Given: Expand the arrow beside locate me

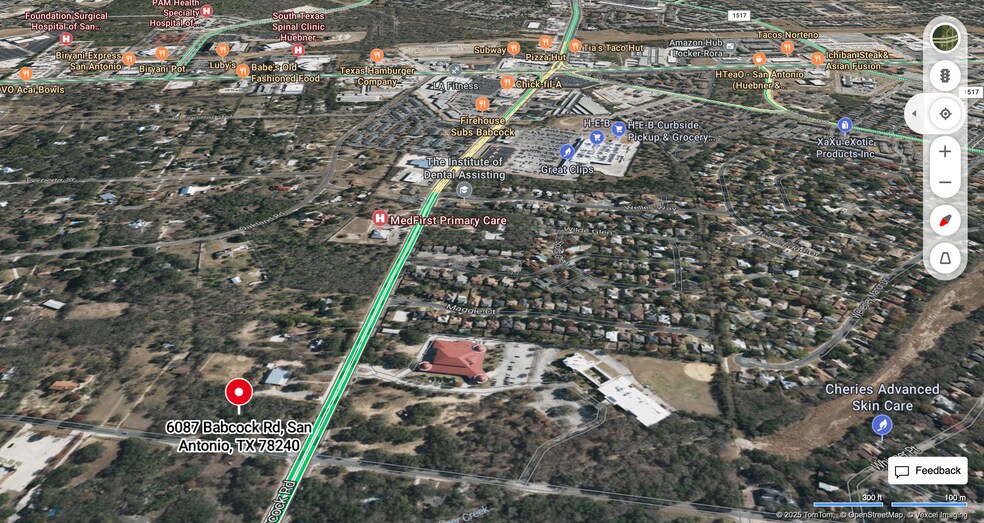Looking at the screenshot, I should (x=914, y=114).
